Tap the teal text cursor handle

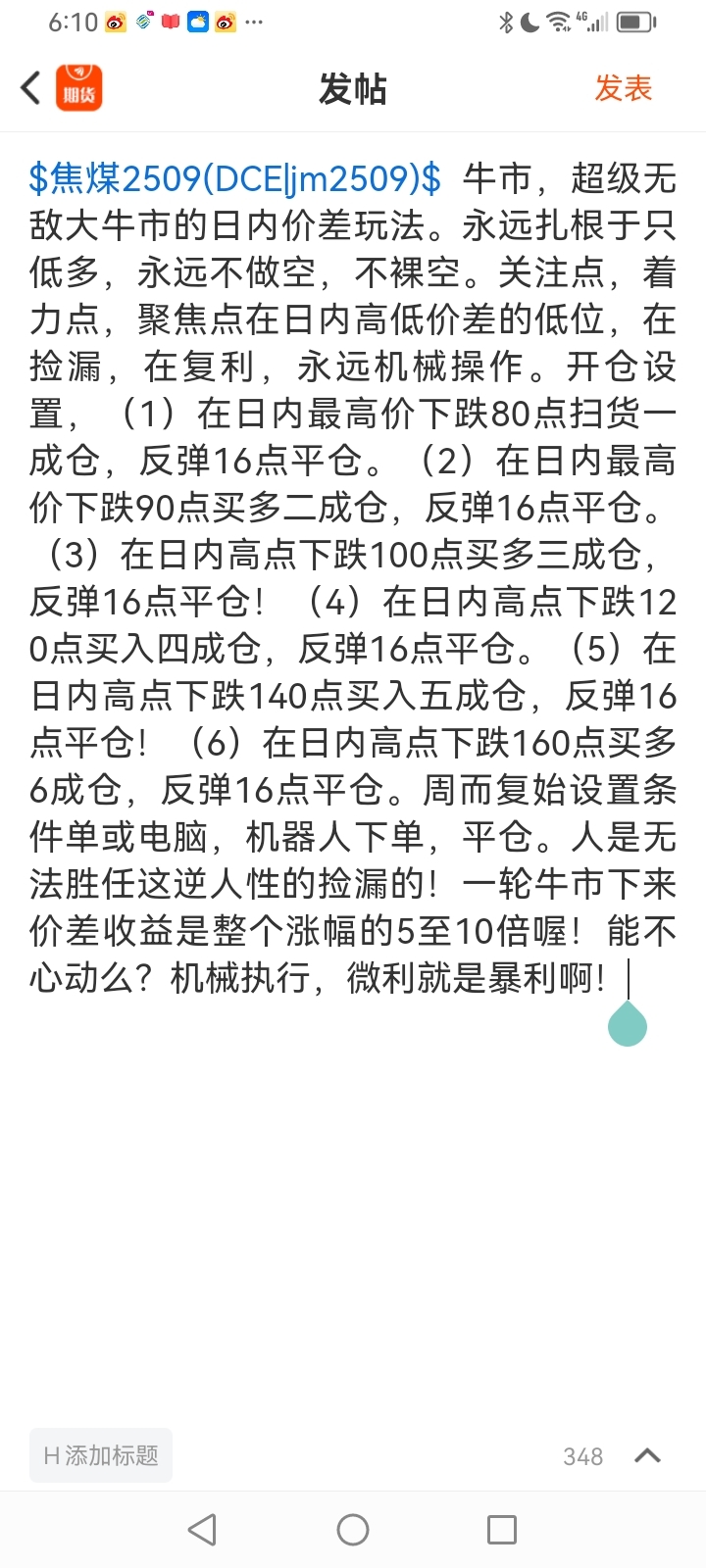pyautogui.click(x=627, y=1023)
